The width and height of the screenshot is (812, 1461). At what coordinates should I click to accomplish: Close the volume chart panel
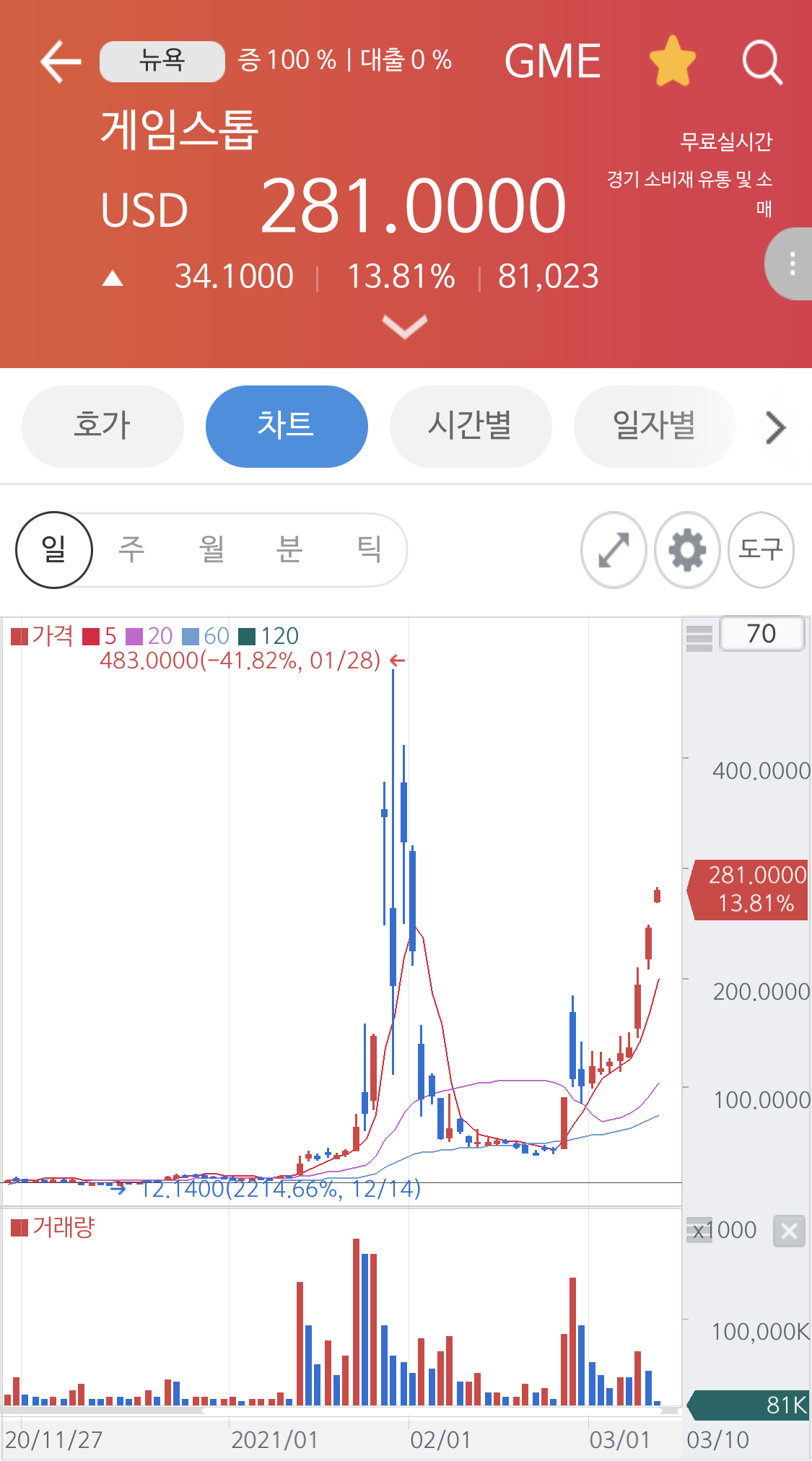789,1231
